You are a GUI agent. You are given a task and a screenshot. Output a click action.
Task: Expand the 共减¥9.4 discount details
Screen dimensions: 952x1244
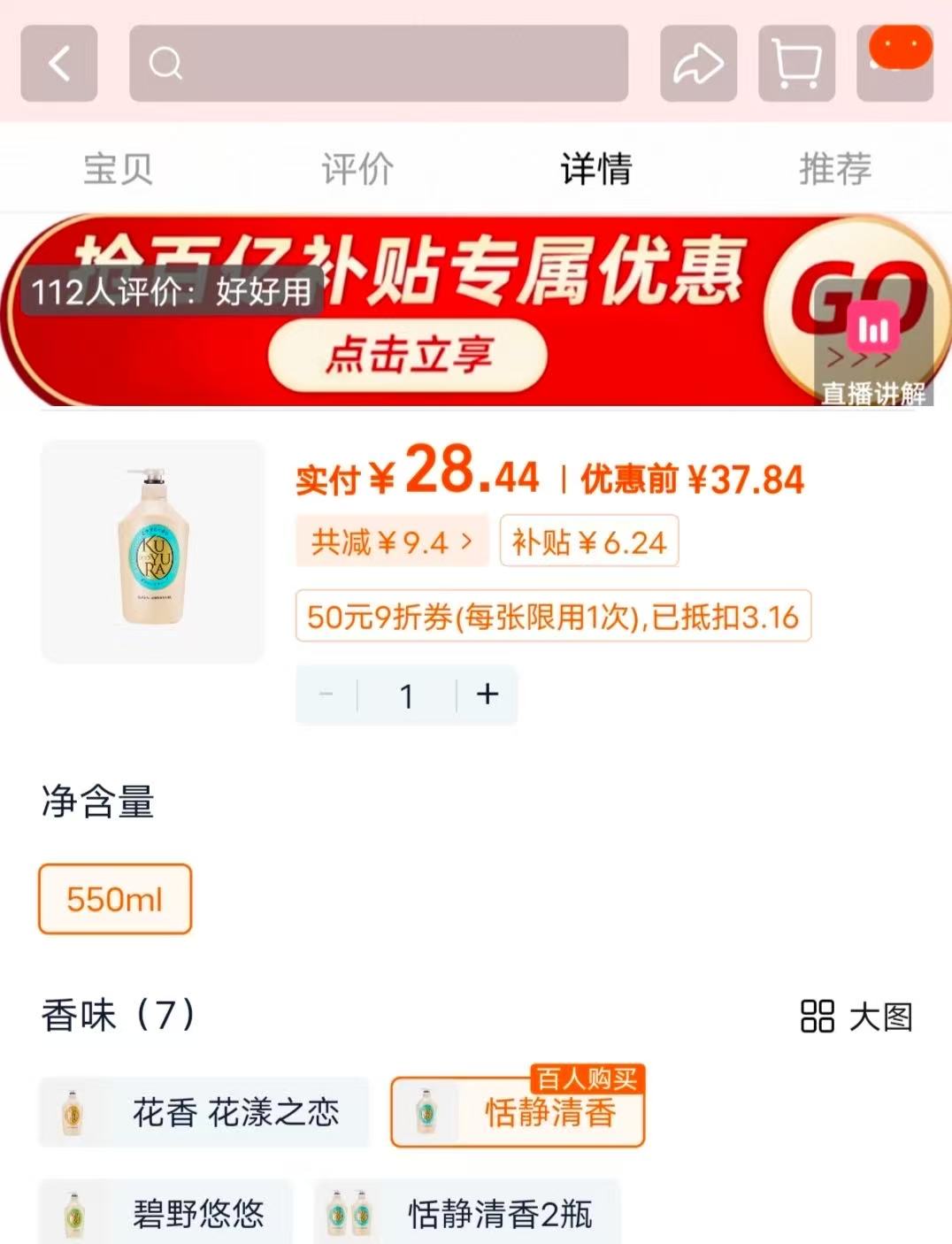(x=392, y=541)
